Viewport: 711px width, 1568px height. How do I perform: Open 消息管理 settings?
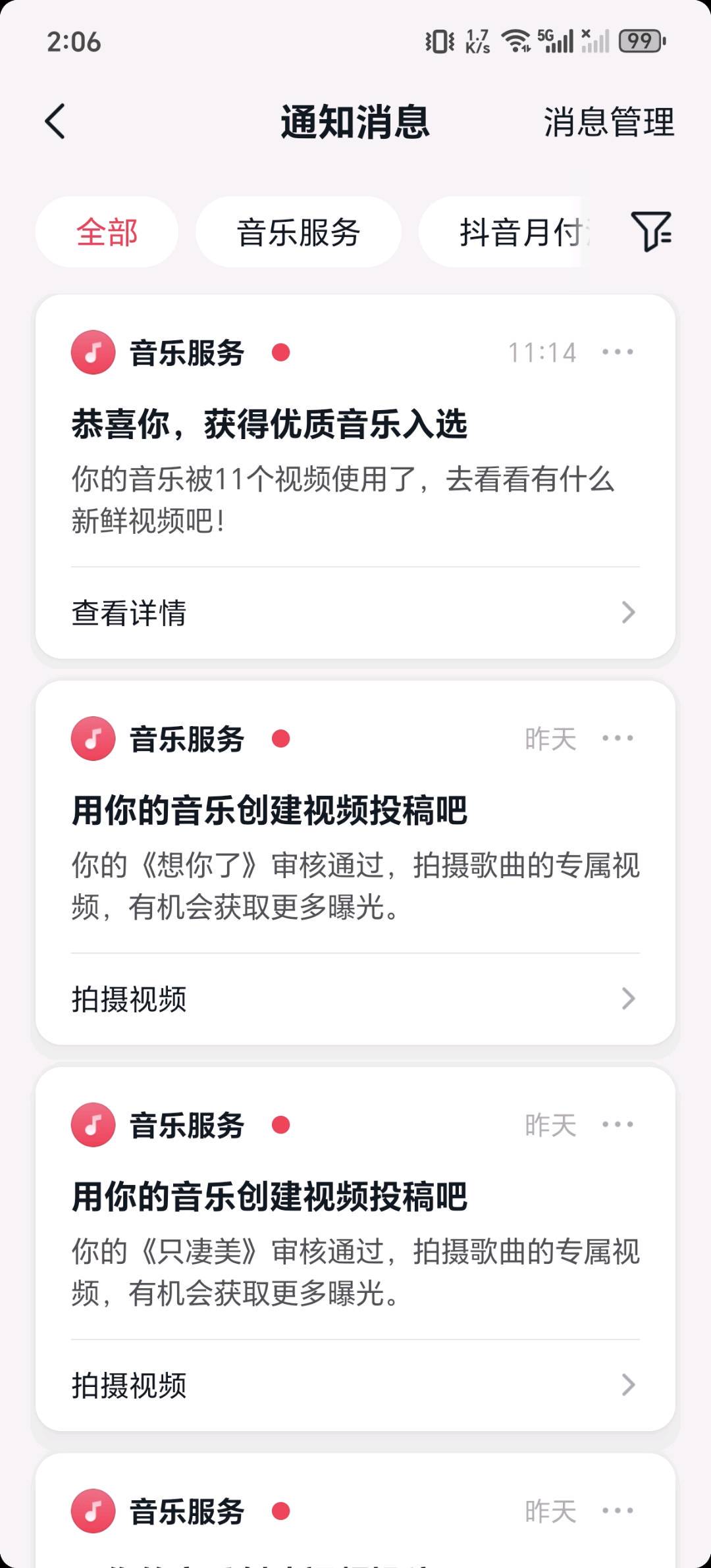tap(608, 122)
